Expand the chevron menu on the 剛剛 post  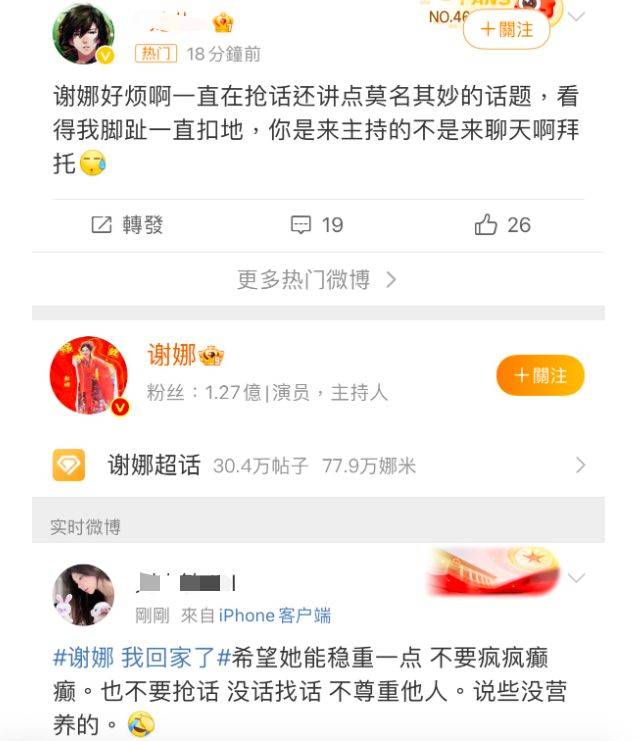coord(578,579)
